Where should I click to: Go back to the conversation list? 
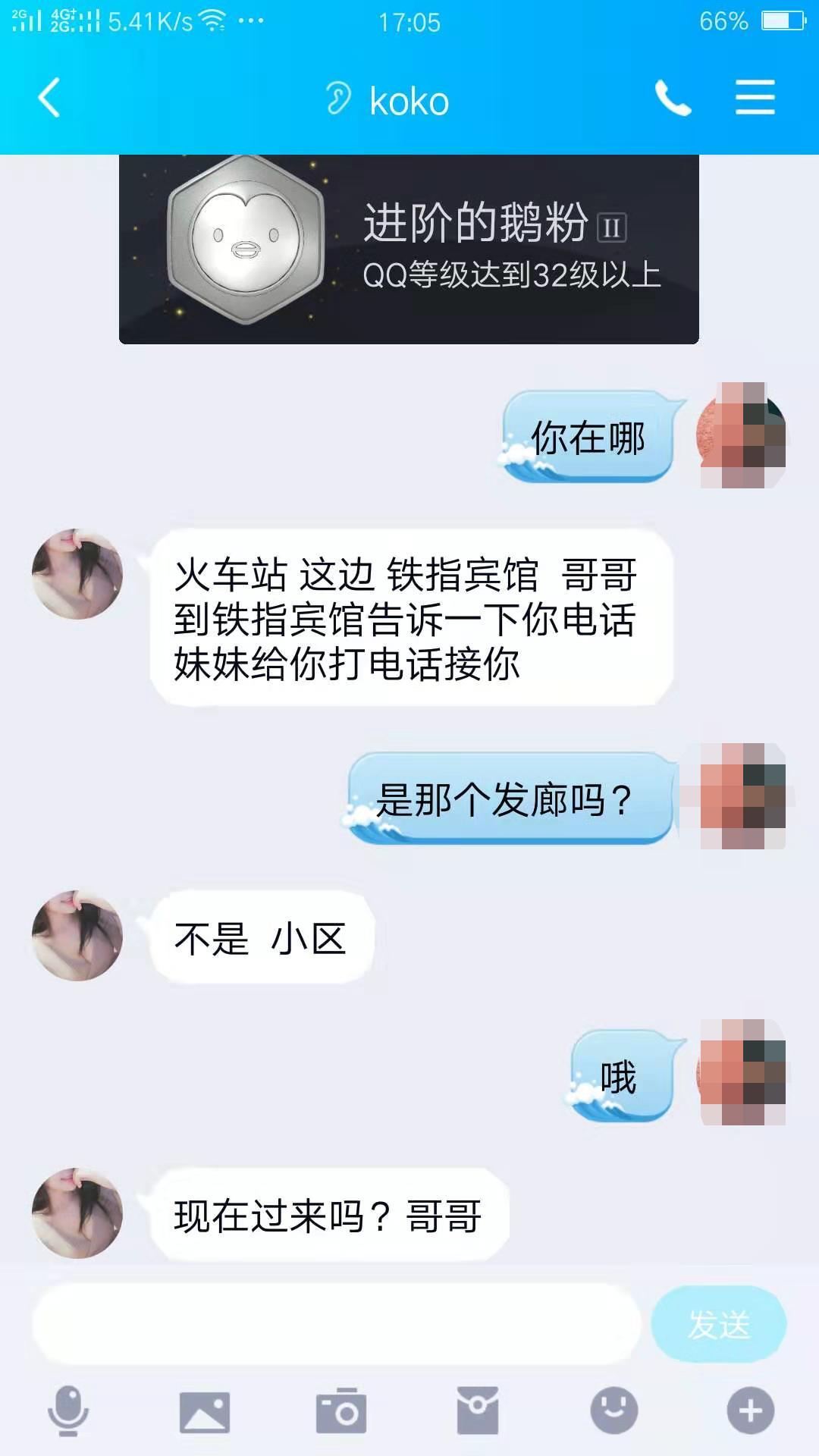click(48, 97)
